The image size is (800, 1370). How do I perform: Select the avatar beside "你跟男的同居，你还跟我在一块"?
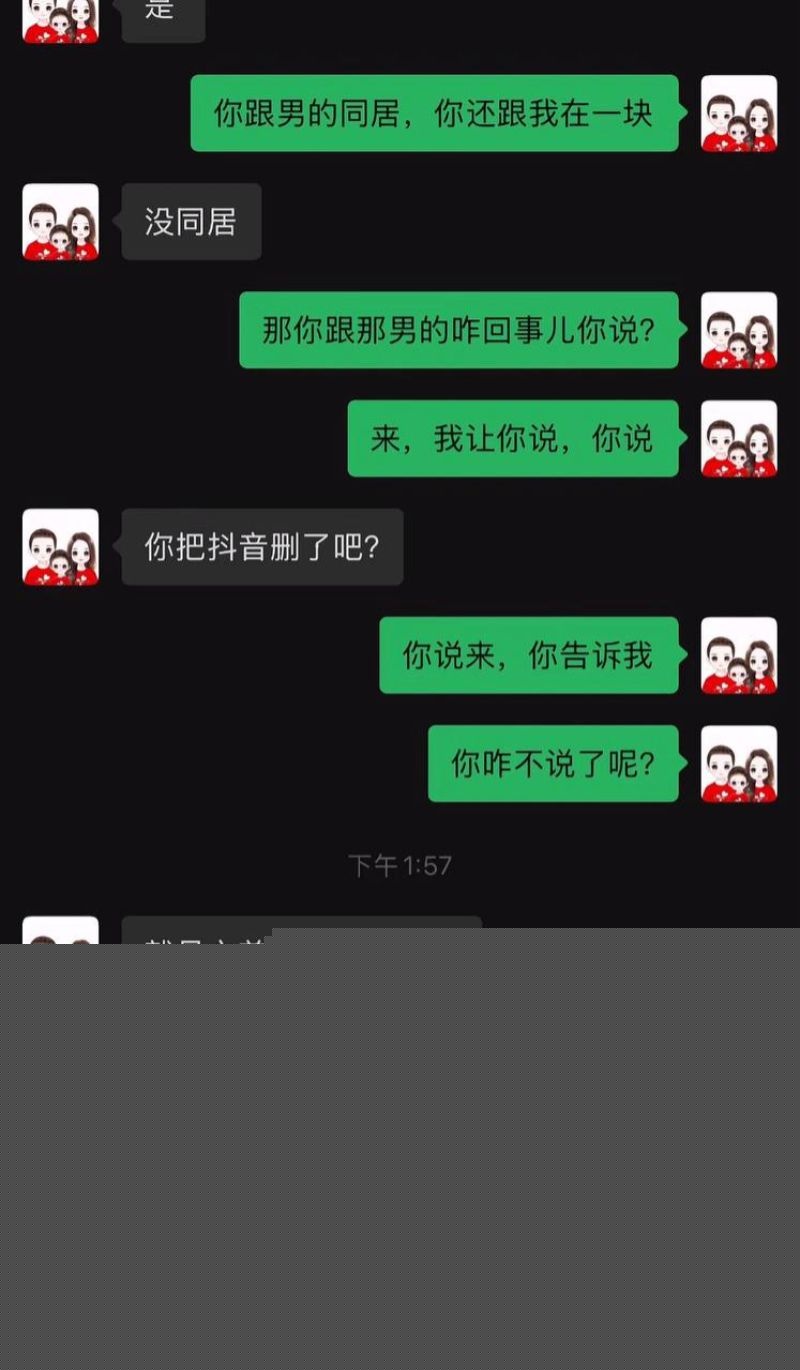739,115
